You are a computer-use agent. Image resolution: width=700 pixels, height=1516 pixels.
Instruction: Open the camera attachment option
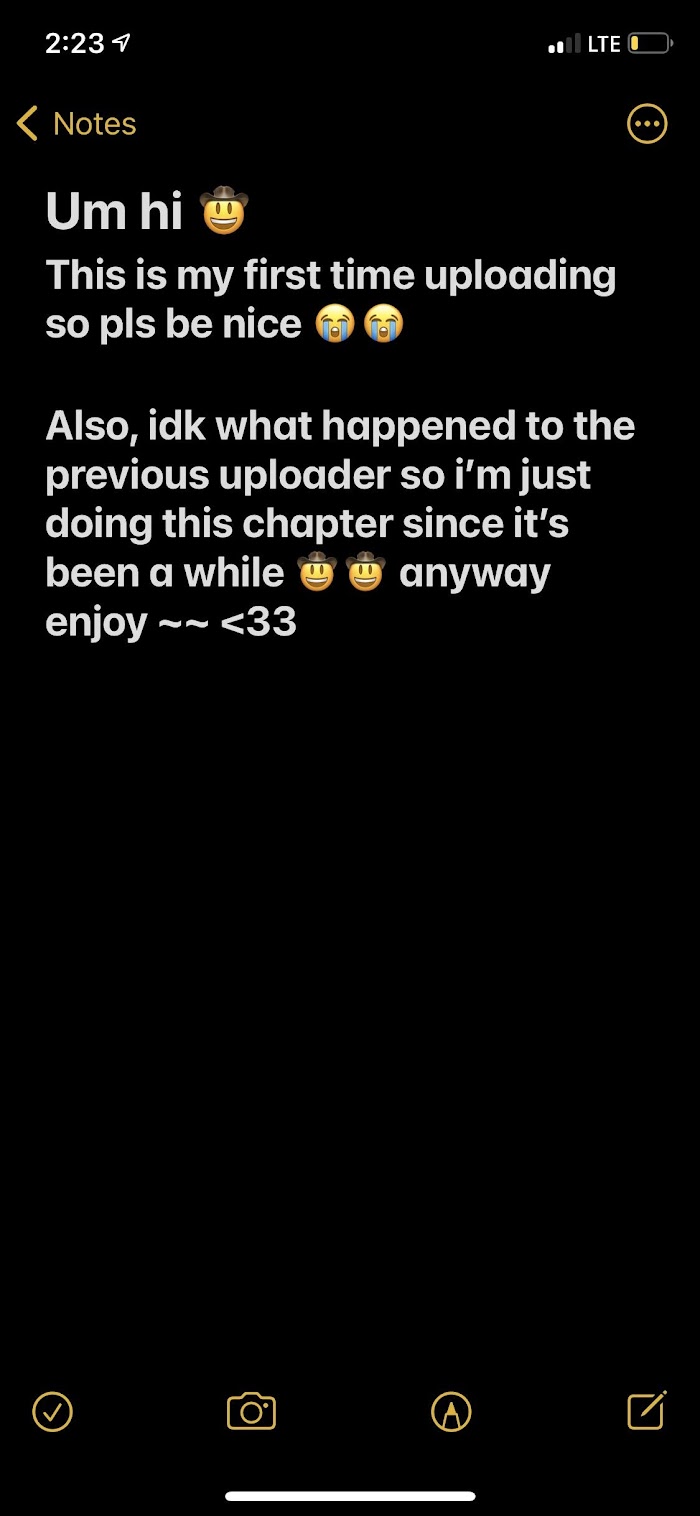pos(251,1411)
